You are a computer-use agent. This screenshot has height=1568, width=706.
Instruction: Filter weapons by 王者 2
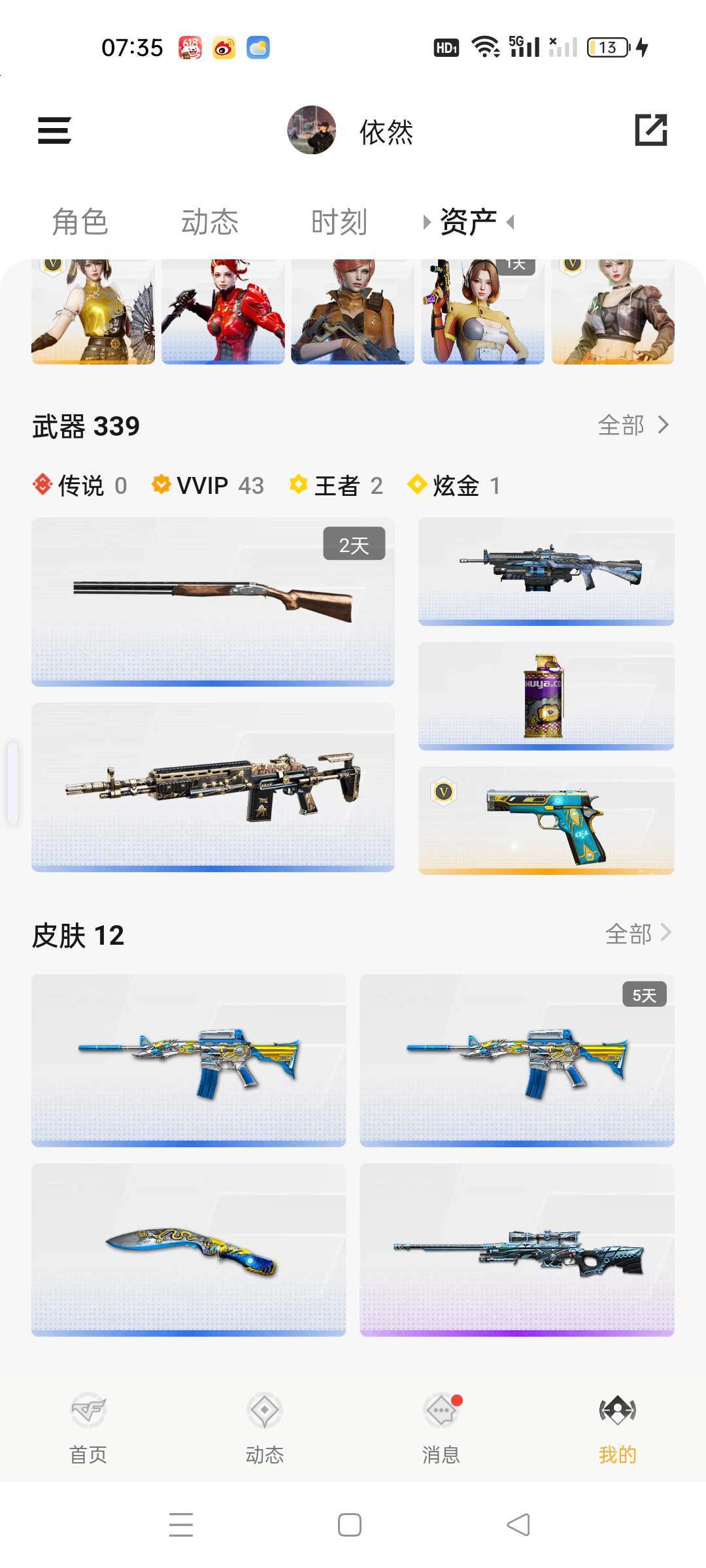click(x=336, y=485)
